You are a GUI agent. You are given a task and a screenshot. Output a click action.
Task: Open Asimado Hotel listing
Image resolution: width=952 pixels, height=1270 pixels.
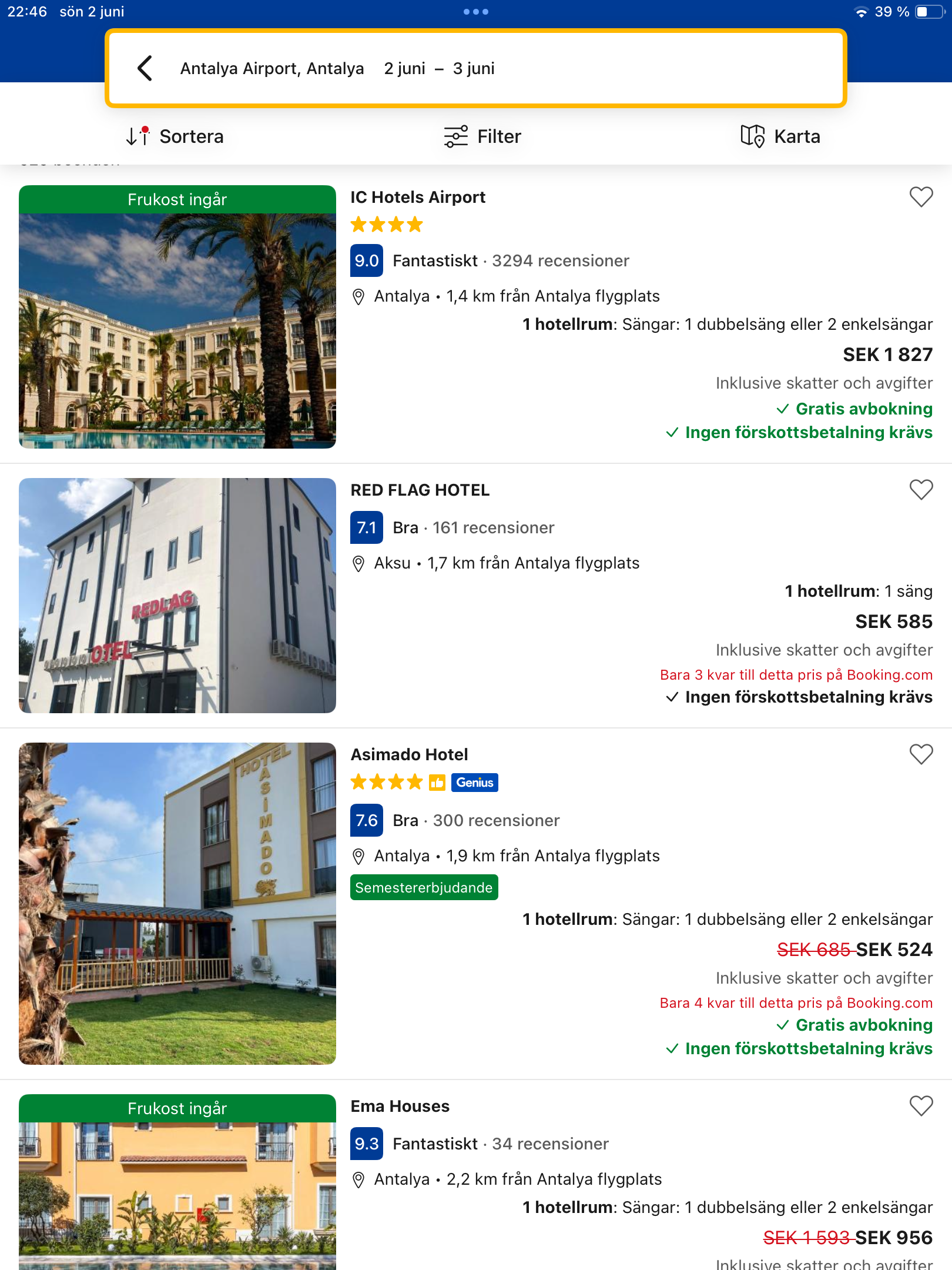tap(409, 755)
